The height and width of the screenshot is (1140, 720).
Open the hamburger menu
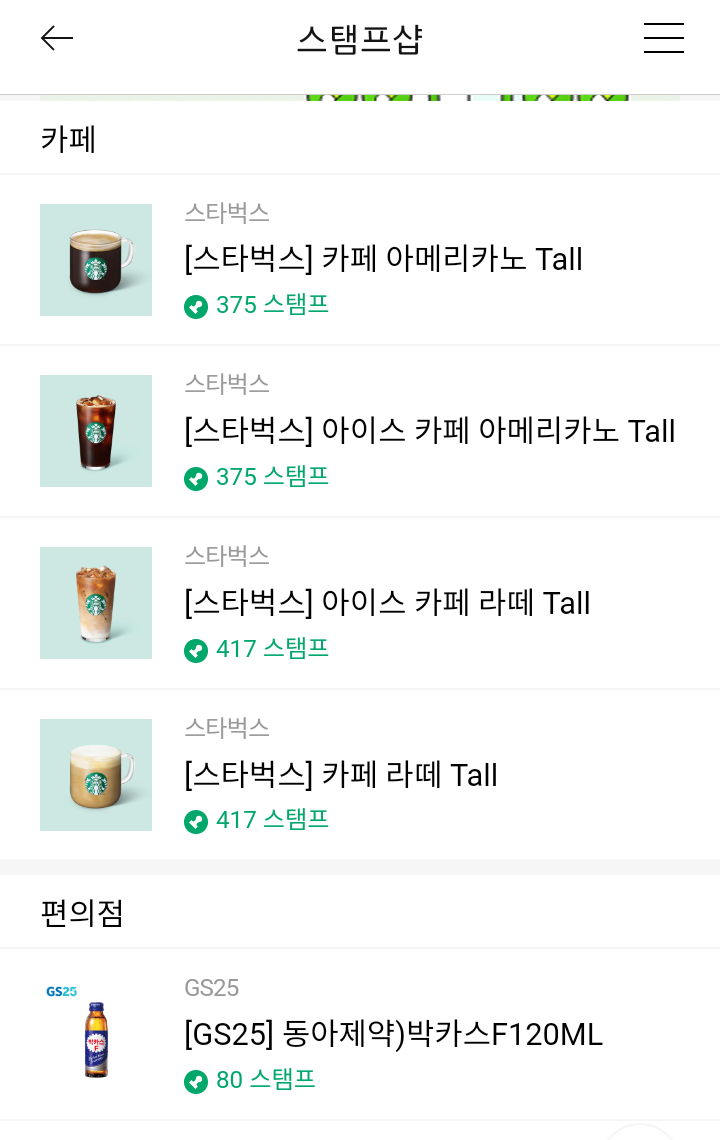click(x=663, y=39)
